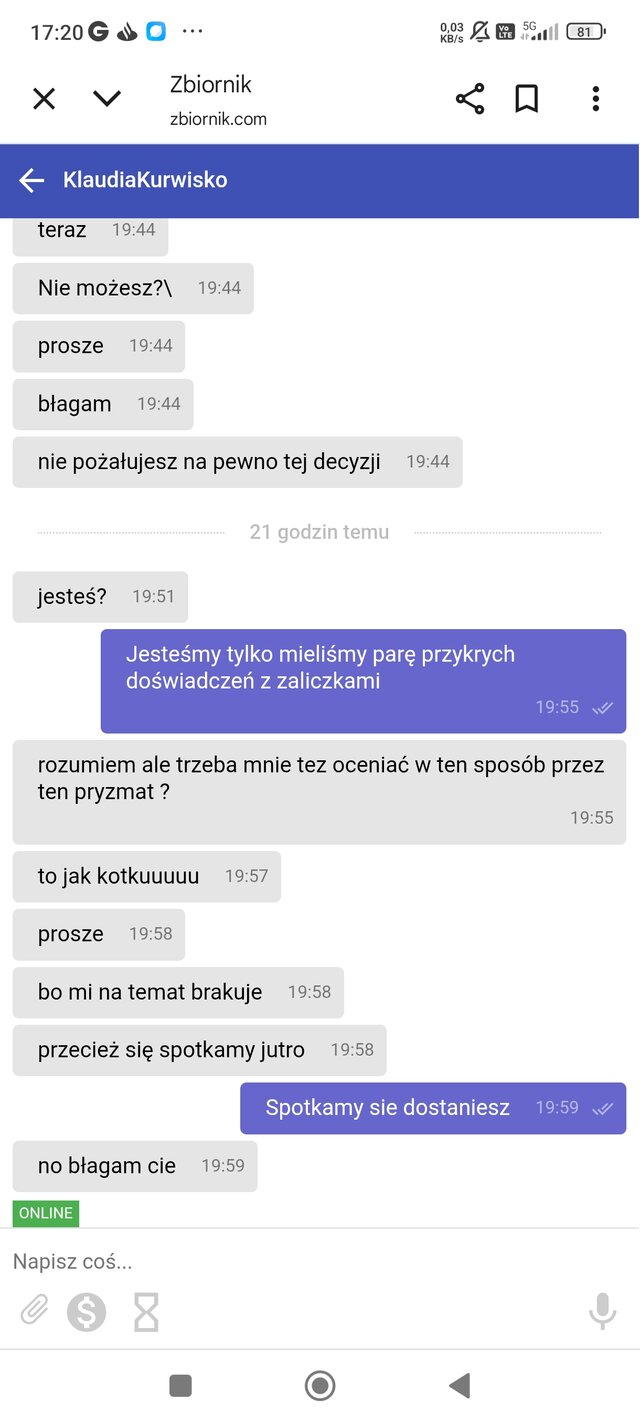Close the in-app browser tab
640x1423 pixels.
44,98
